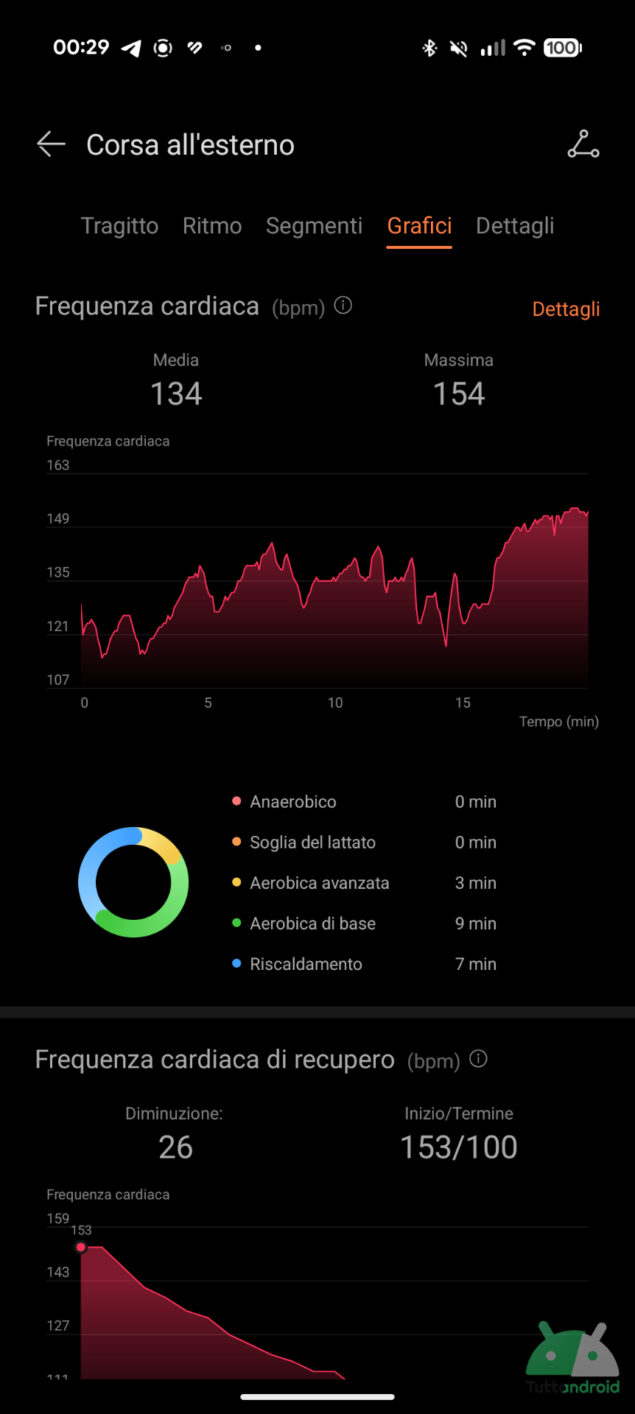Switch to the Dettagli tab
Screen dimensions: 635x1414
(x=515, y=226)
